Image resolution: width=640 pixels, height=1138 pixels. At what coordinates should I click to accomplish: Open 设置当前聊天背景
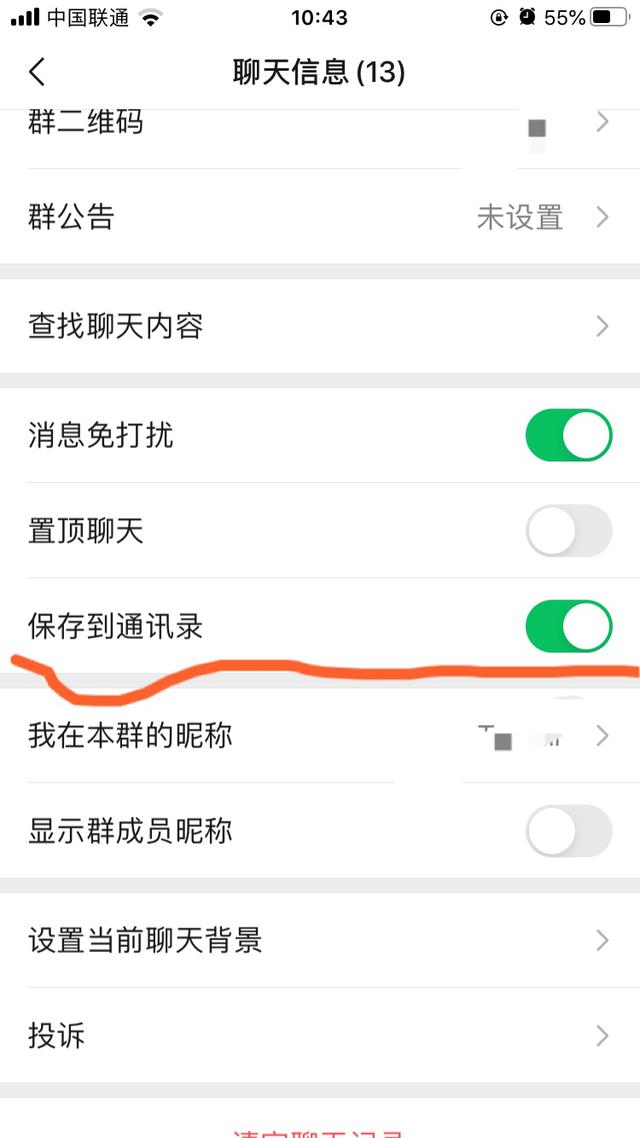coord(320,940)
